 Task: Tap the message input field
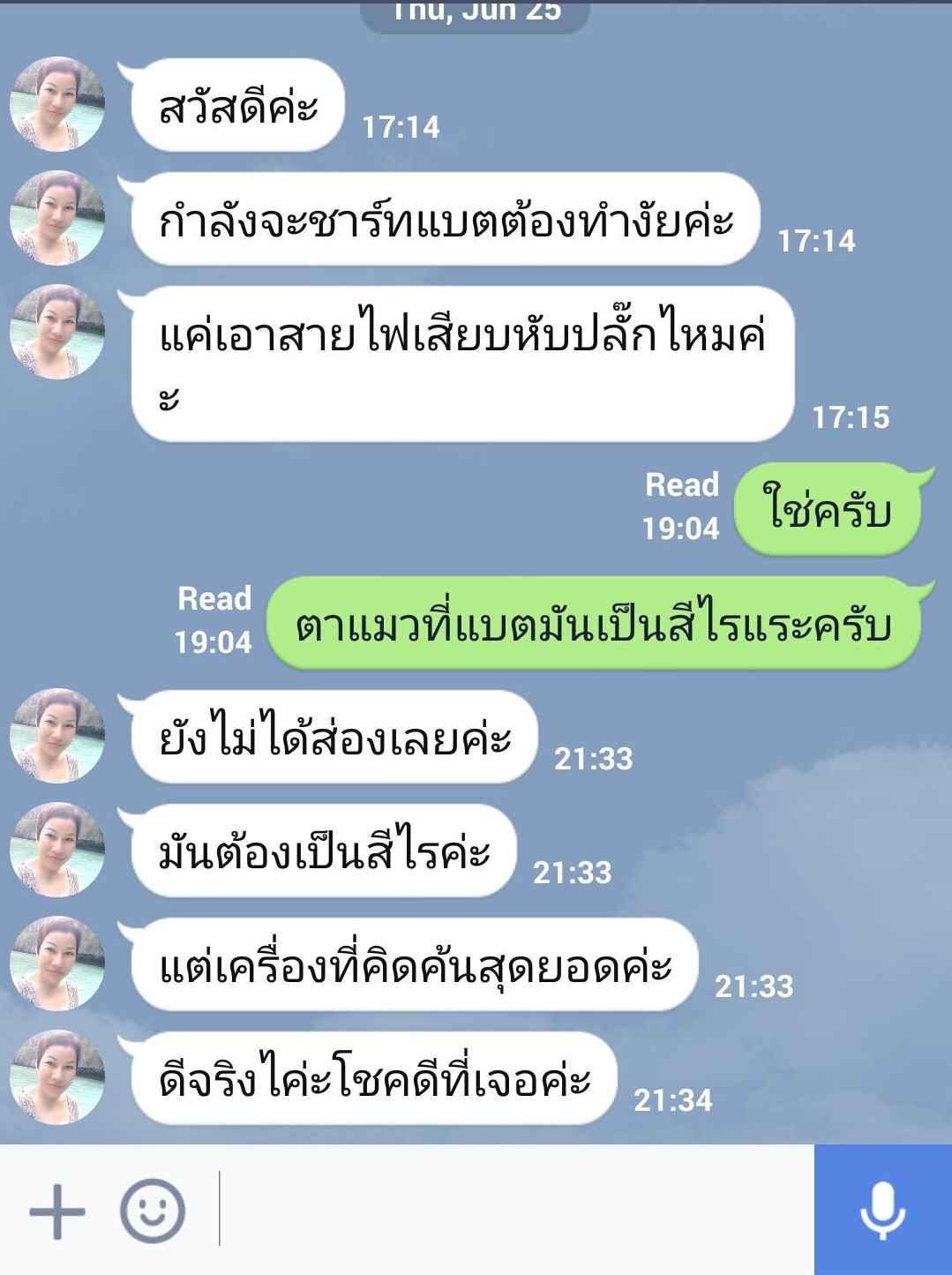(x=512, y=1211)
